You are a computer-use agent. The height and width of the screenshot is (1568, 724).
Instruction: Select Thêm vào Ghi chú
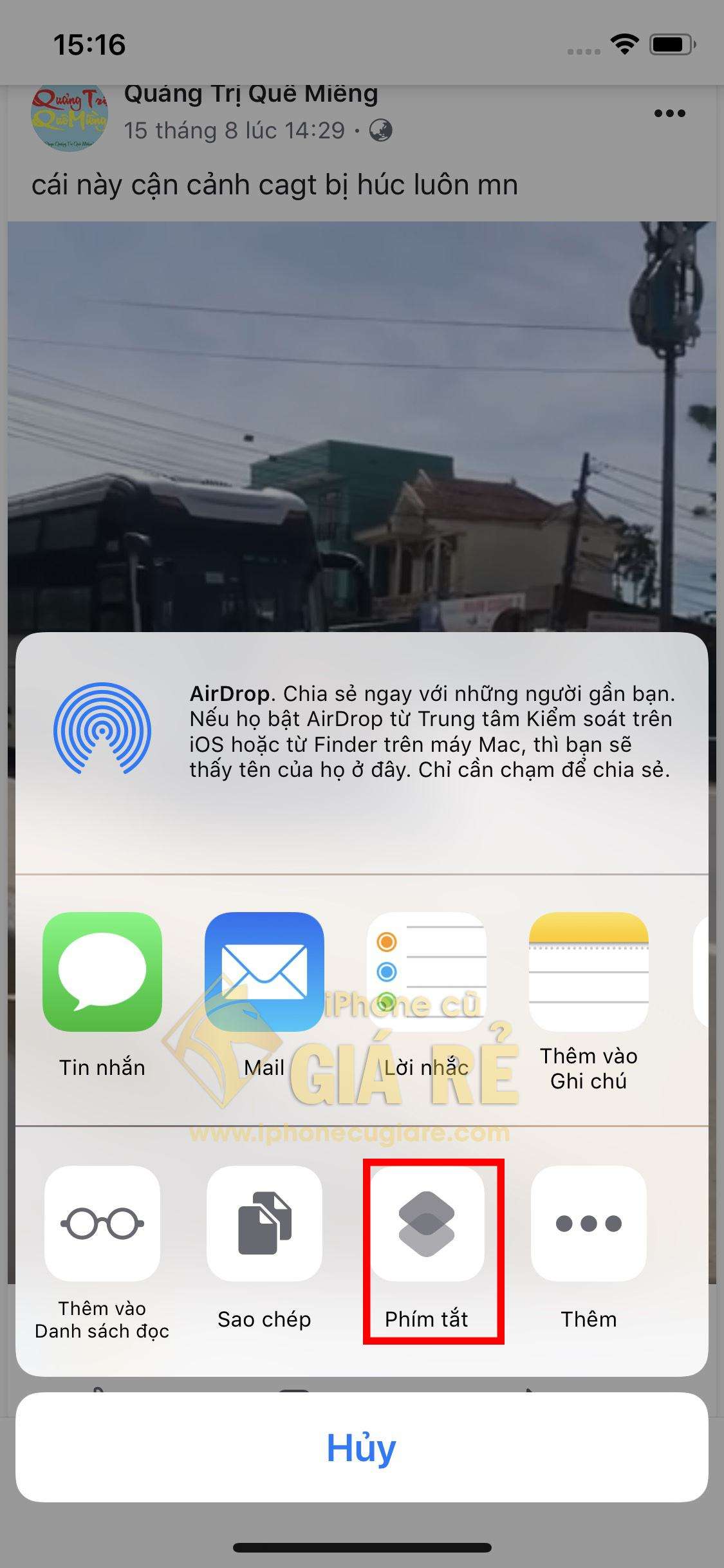coord(588,971)
